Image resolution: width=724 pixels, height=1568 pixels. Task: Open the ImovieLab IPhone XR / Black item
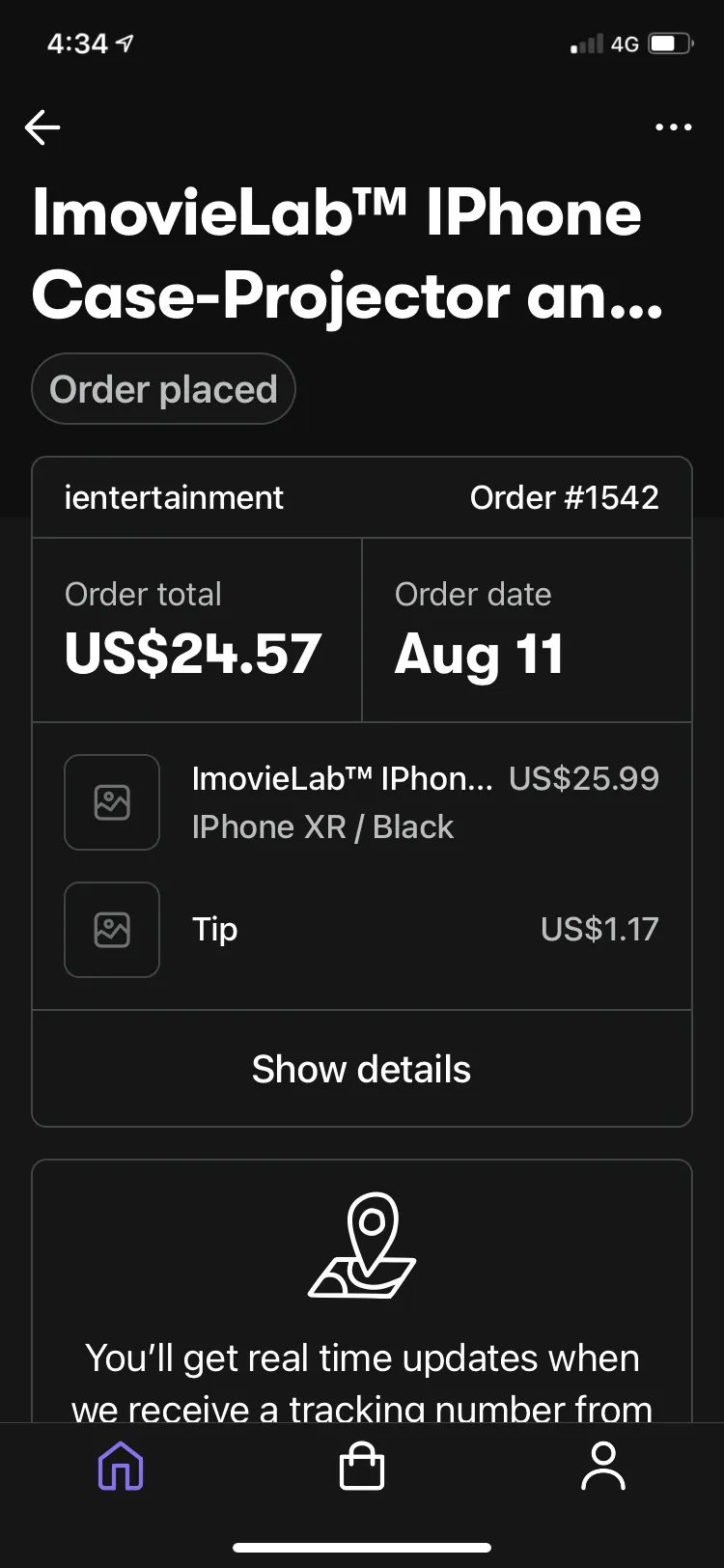pos(362,802)
